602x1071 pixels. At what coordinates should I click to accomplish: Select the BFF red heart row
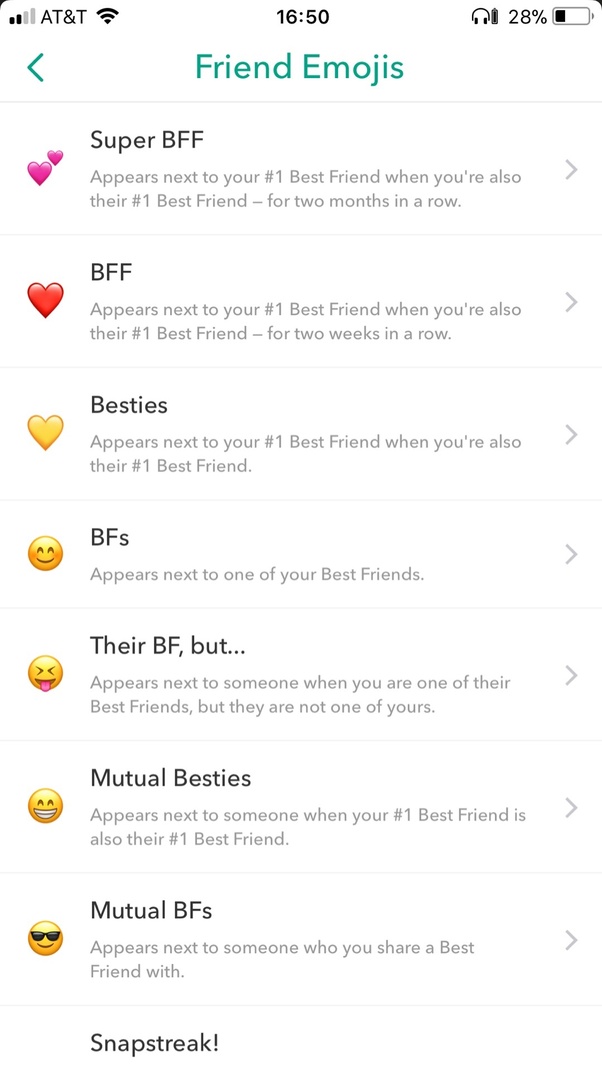tap(300, 301)
